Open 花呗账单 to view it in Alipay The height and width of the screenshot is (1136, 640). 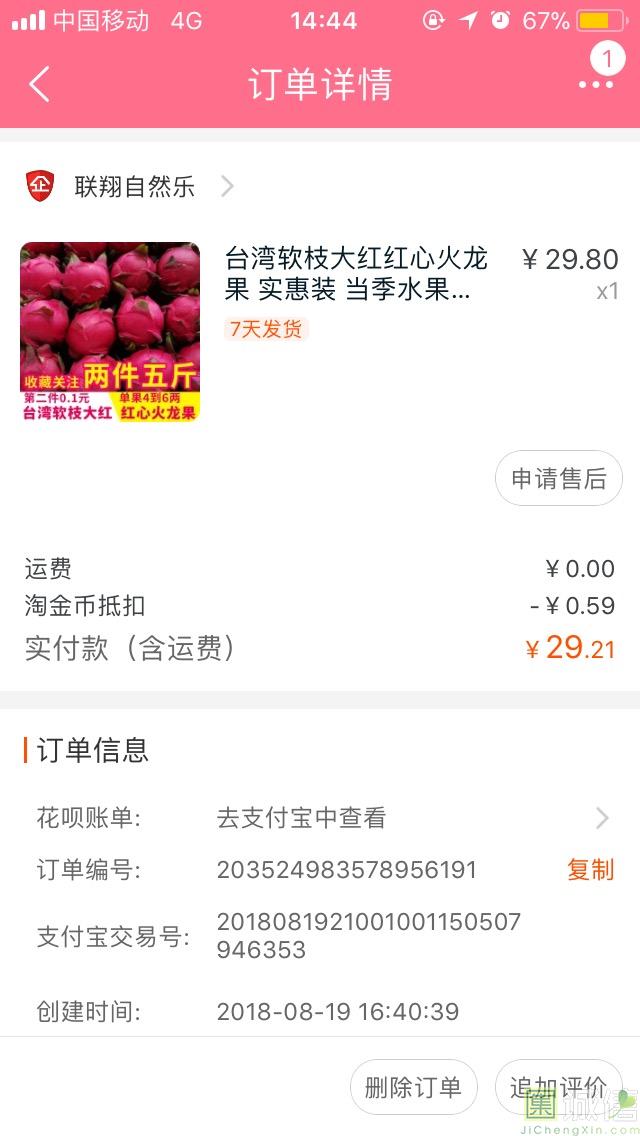pyautogui.click(x=320, y=819)
